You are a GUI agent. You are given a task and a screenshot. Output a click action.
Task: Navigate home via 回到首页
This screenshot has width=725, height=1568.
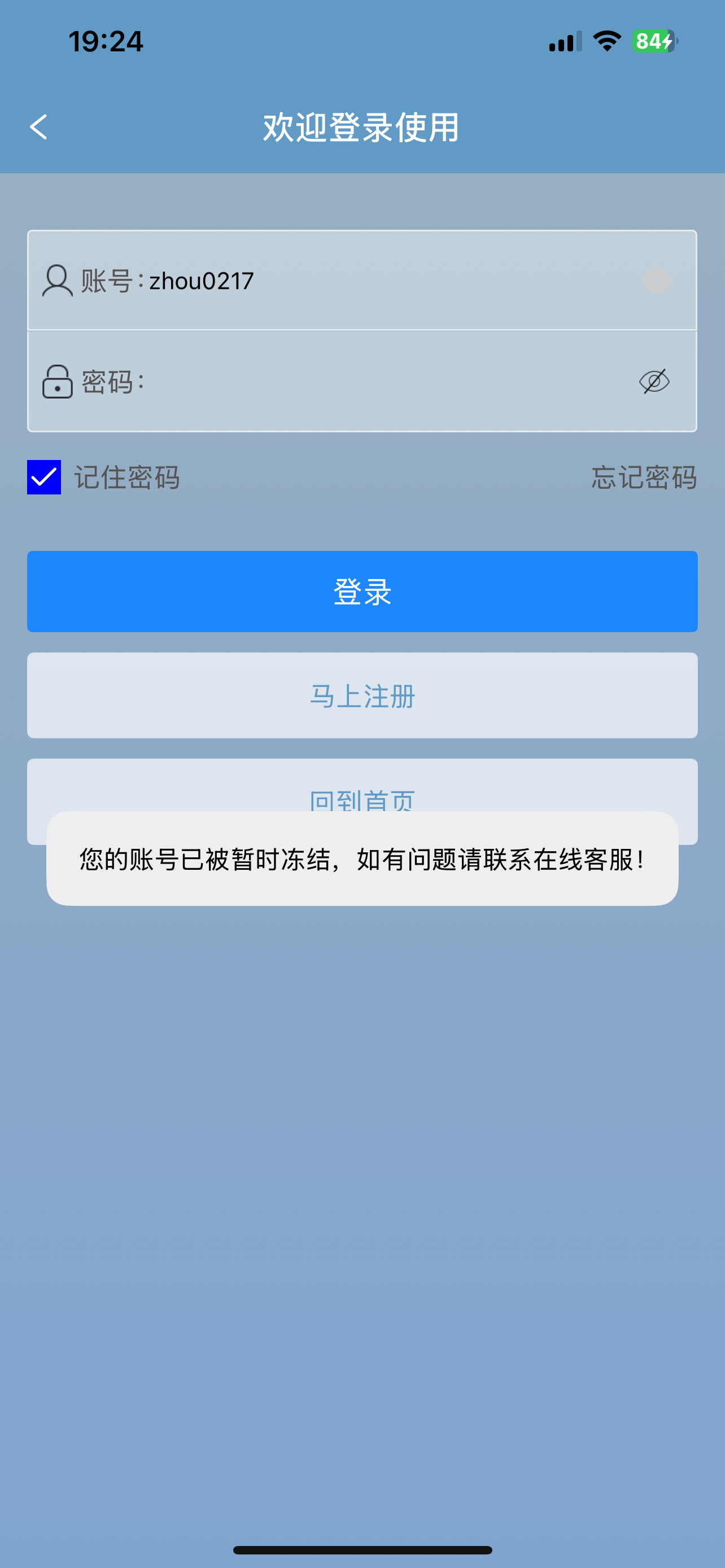click(361, 800)
